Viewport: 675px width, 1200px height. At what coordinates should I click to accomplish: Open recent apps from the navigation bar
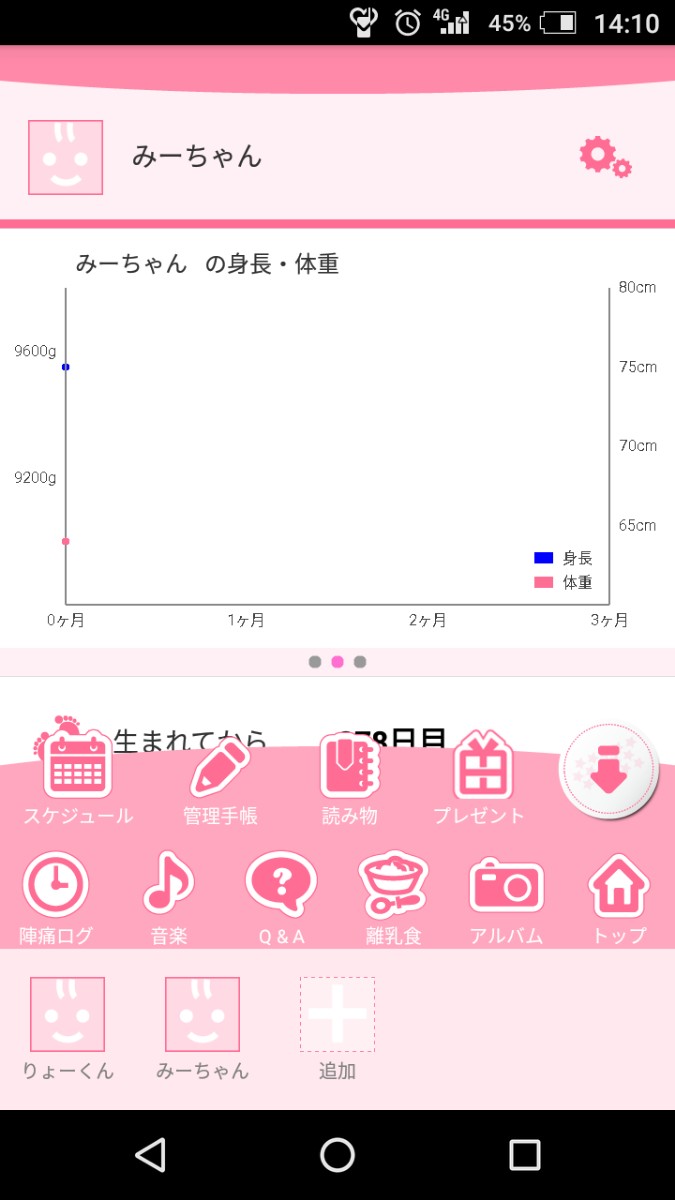tap(524, 1155)
